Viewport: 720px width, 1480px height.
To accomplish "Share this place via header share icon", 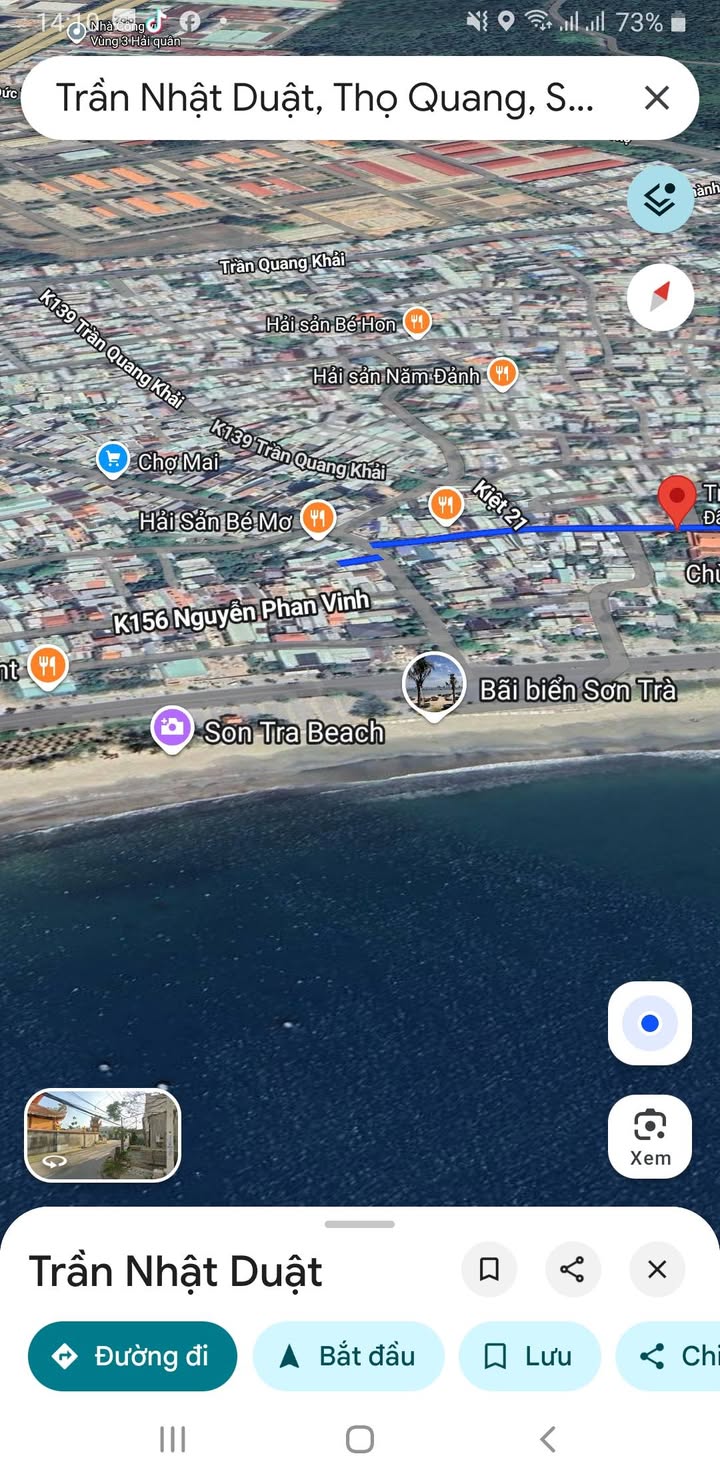I will [x=572, y=1270].
